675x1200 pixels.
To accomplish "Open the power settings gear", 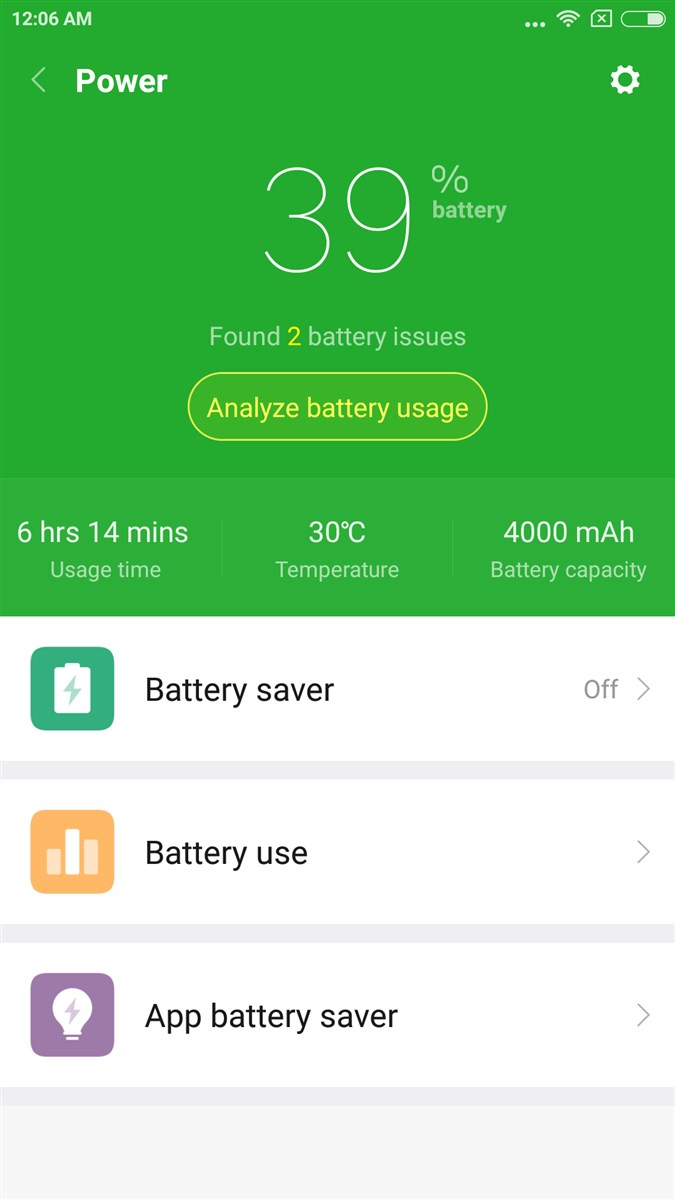I will coord(625,80).
